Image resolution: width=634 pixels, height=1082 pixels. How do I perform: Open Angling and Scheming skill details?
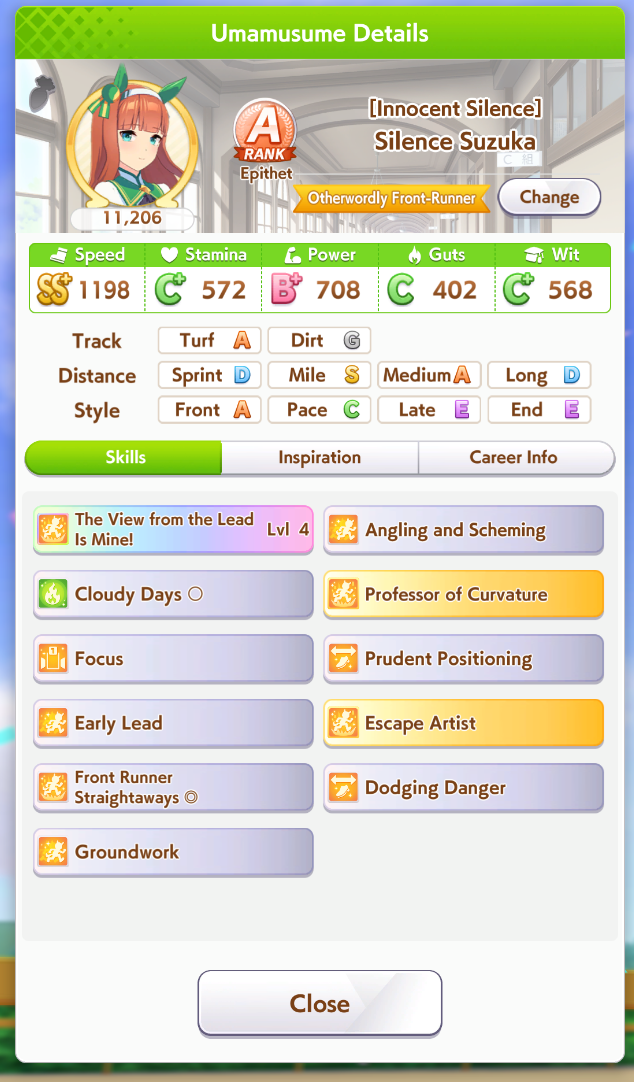coord(464,529)
